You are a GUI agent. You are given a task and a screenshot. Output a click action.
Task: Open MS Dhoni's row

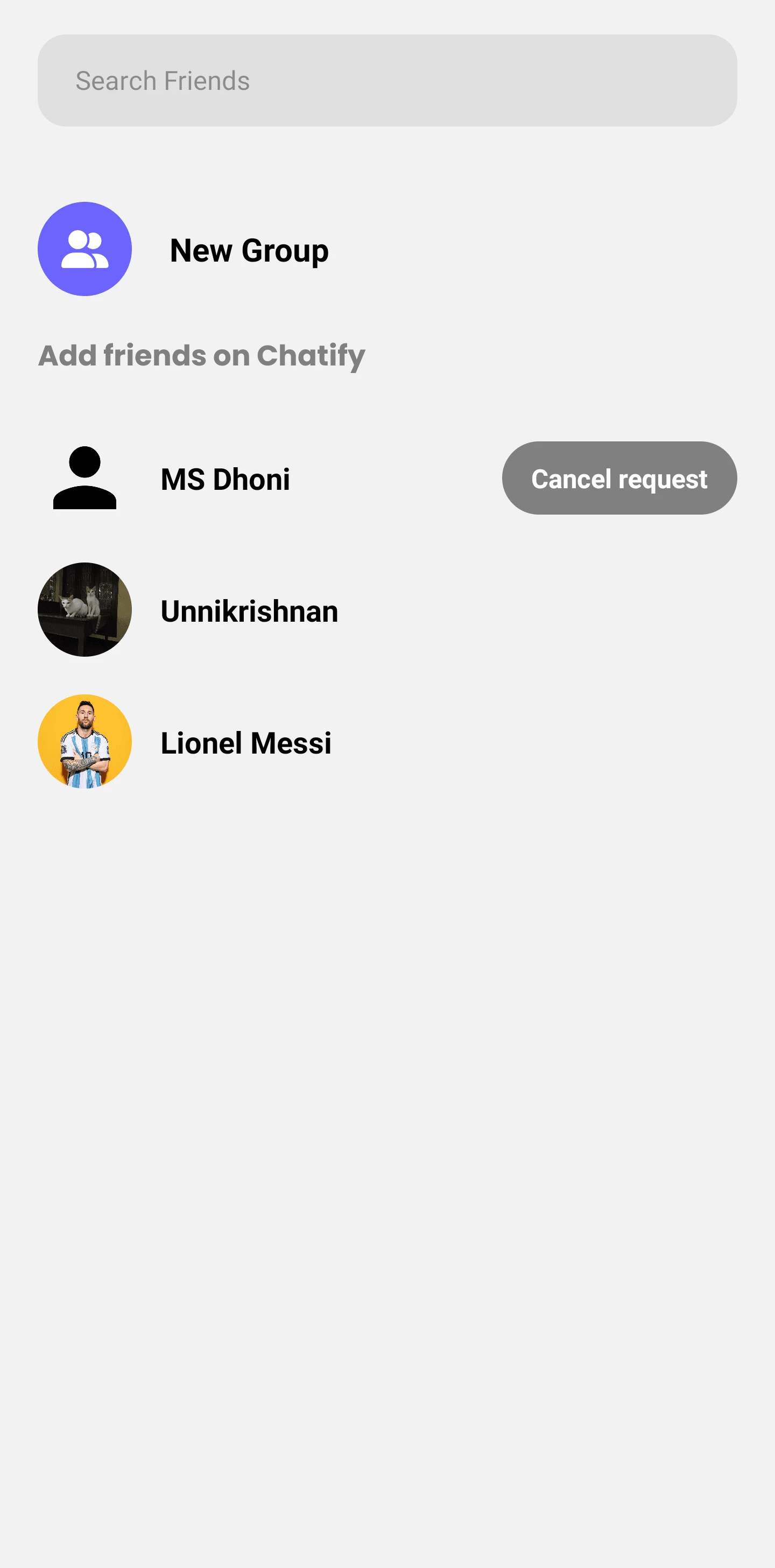pos(226,479)
